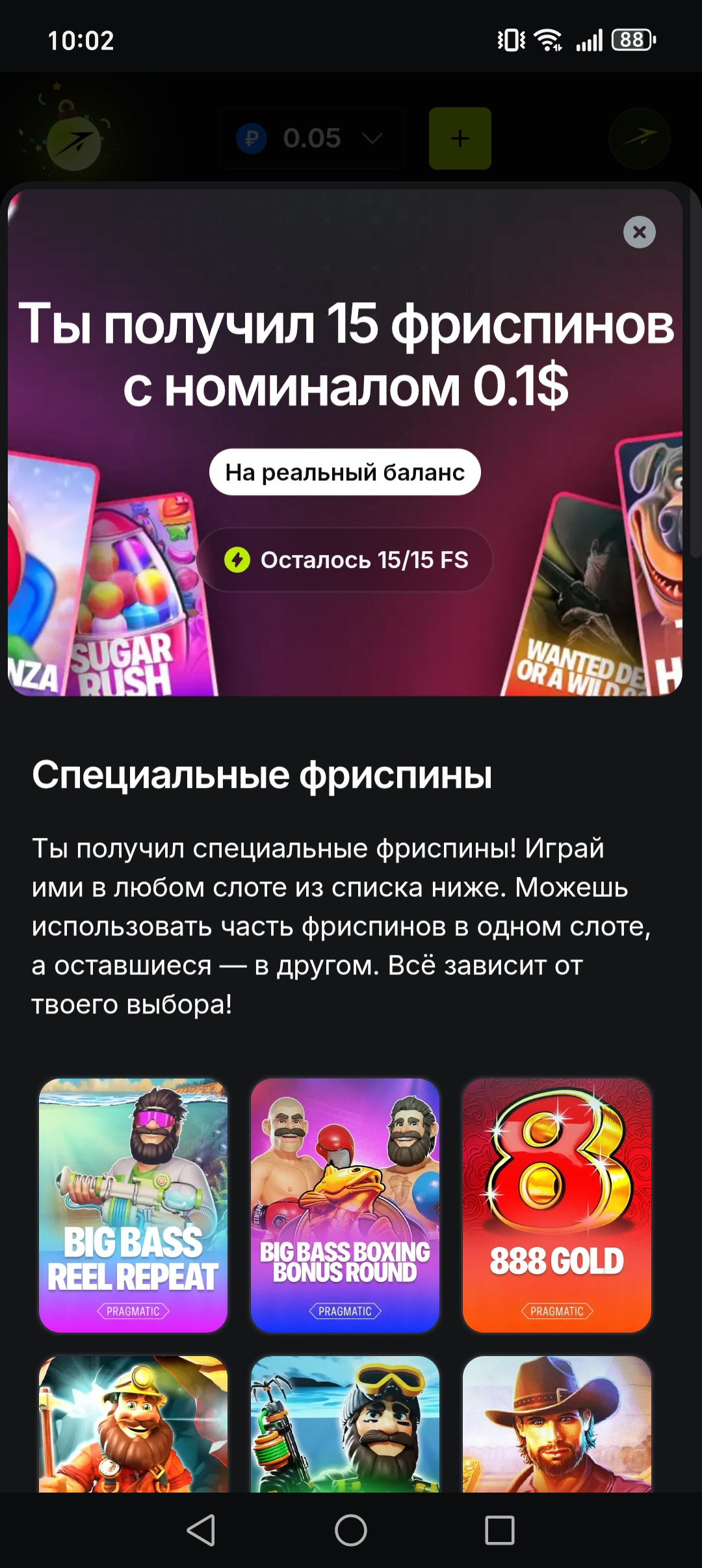Open the fisherman with goggles slot tile
Image resolution: width=702 pixels, height=1568 pixels.
(345, 1424)
